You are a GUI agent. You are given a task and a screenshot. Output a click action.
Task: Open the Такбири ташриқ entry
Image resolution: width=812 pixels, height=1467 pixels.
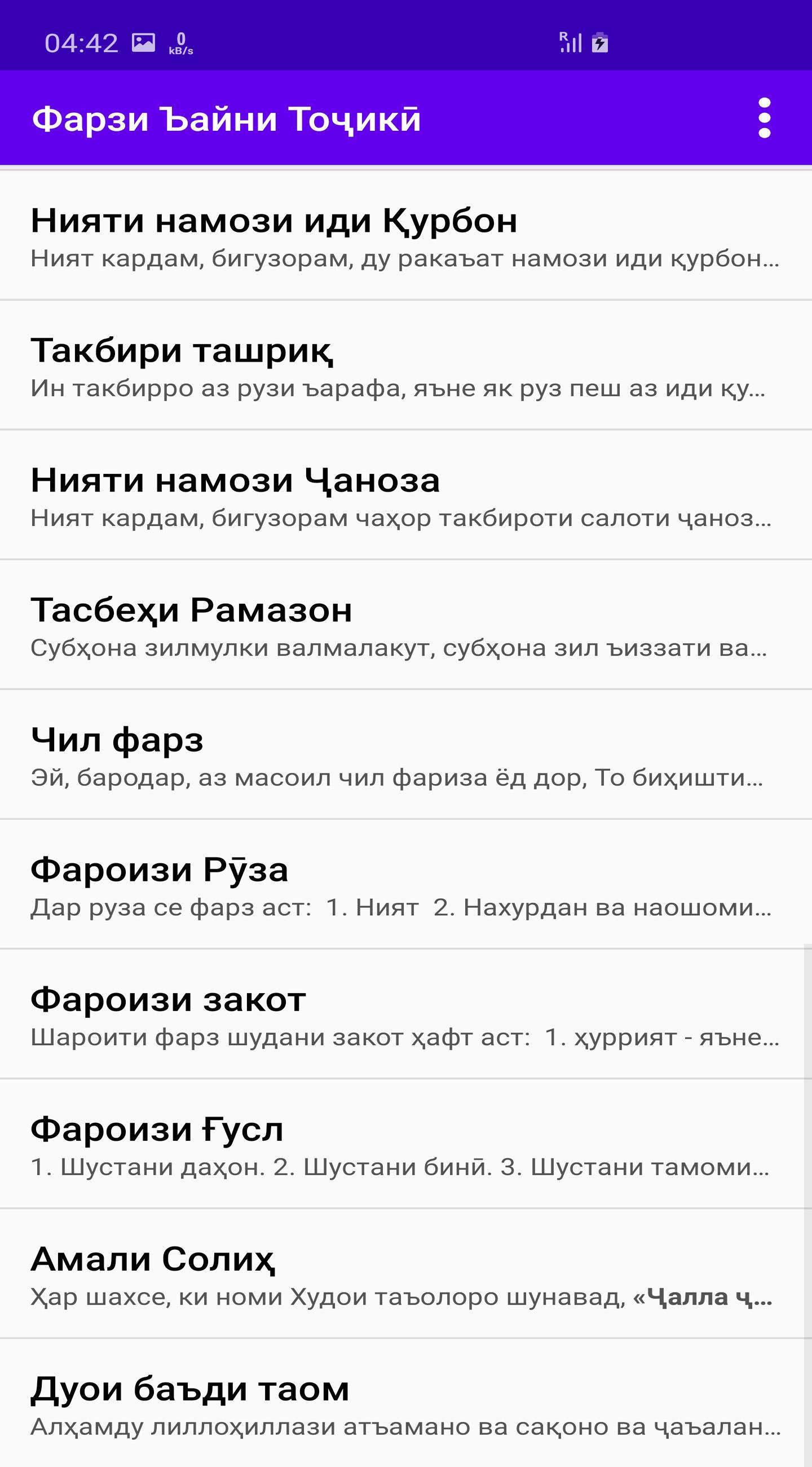[x=405, y=366]
